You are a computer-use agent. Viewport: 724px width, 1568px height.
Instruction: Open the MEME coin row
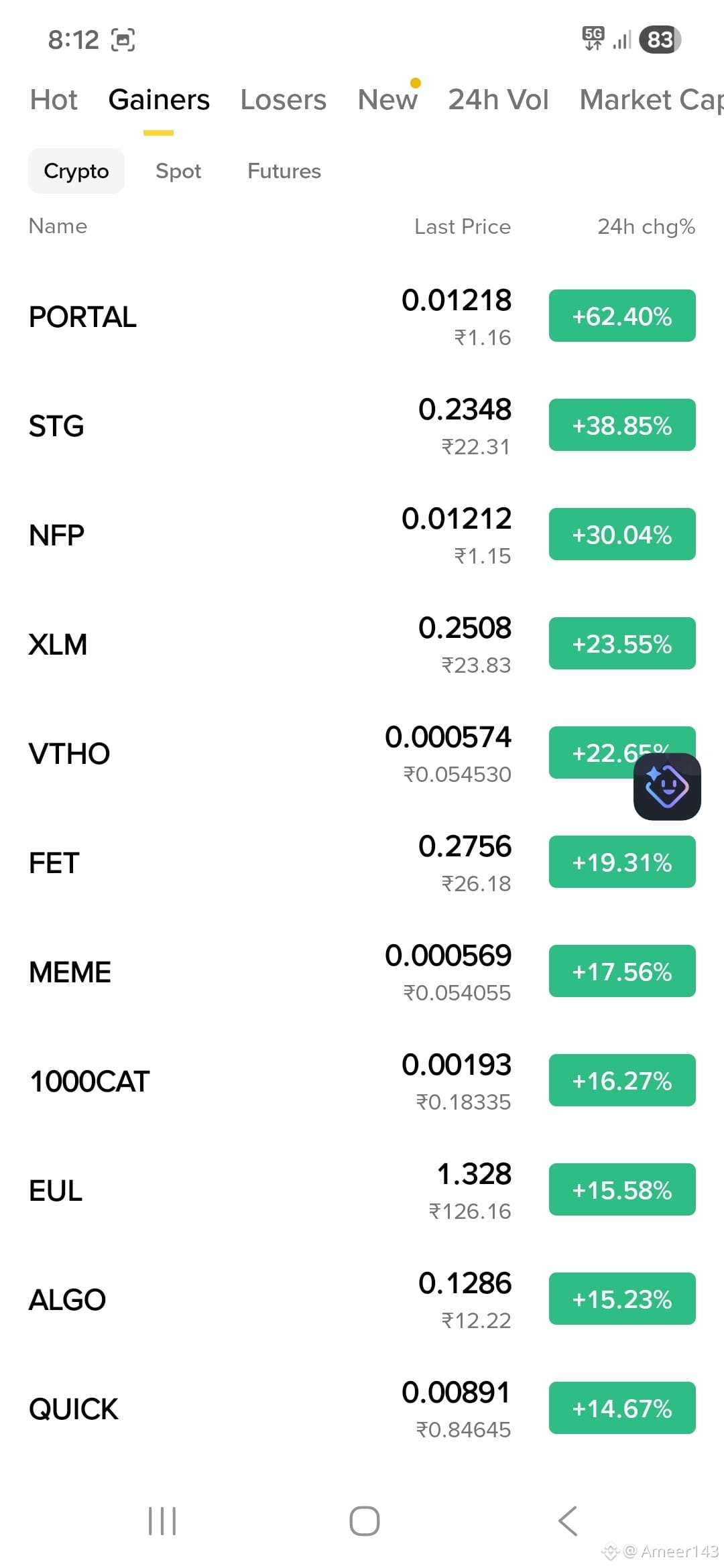coord(362,972)
